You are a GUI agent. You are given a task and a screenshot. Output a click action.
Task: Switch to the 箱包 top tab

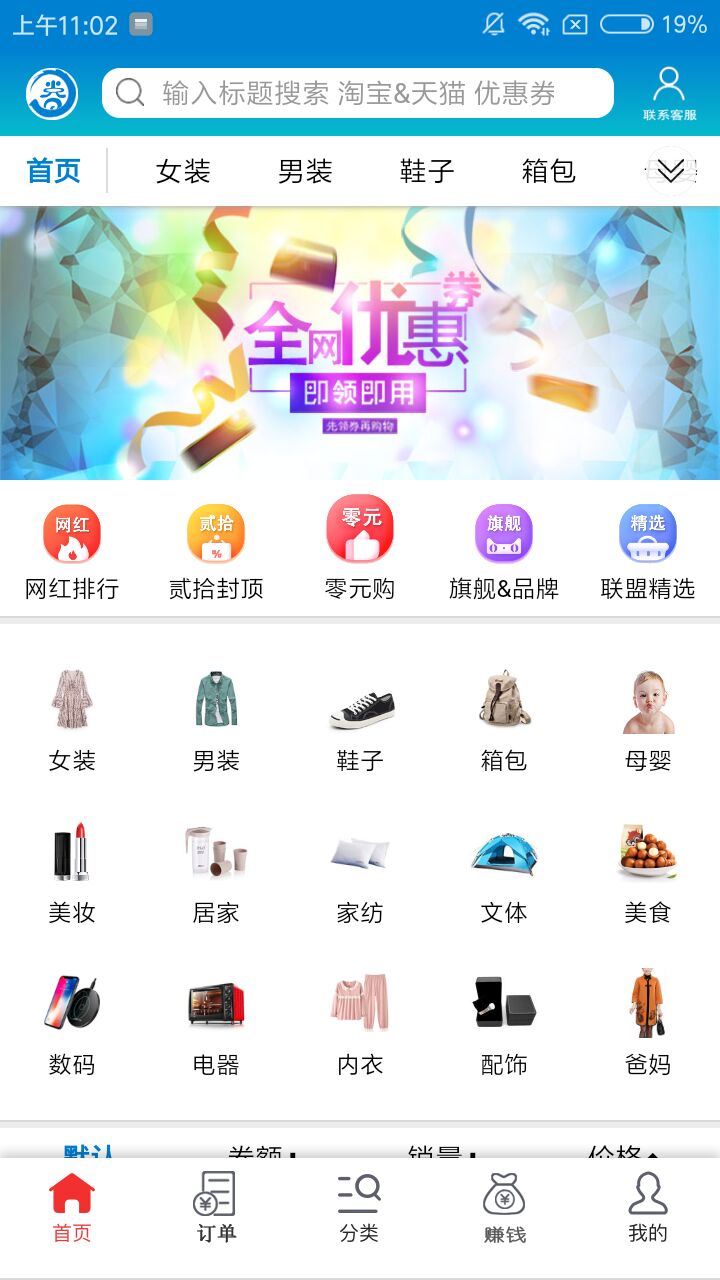click(548, 171)
